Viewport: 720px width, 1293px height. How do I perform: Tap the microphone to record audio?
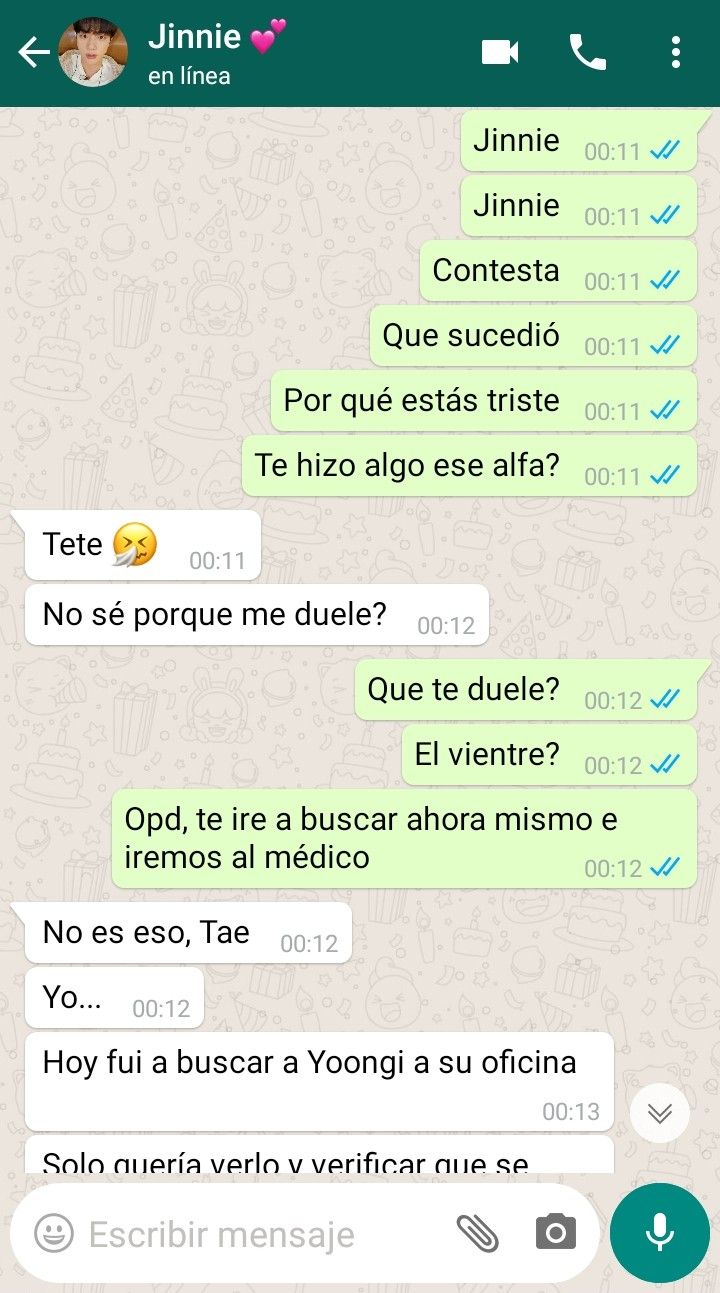click(660, 1233)
